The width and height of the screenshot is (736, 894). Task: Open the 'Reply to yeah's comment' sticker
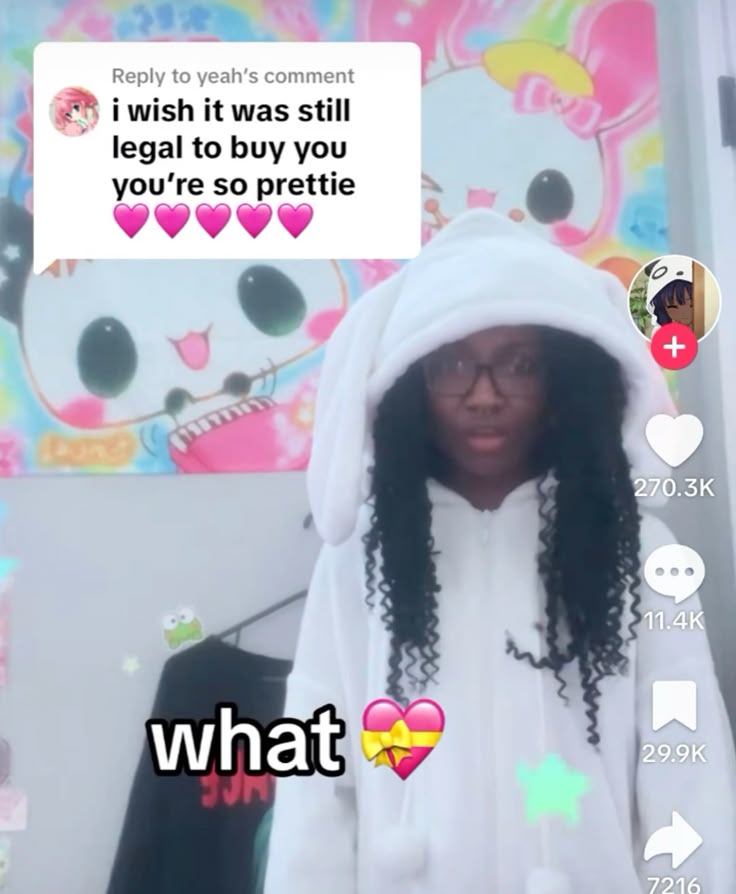click(x=226, y=152)
